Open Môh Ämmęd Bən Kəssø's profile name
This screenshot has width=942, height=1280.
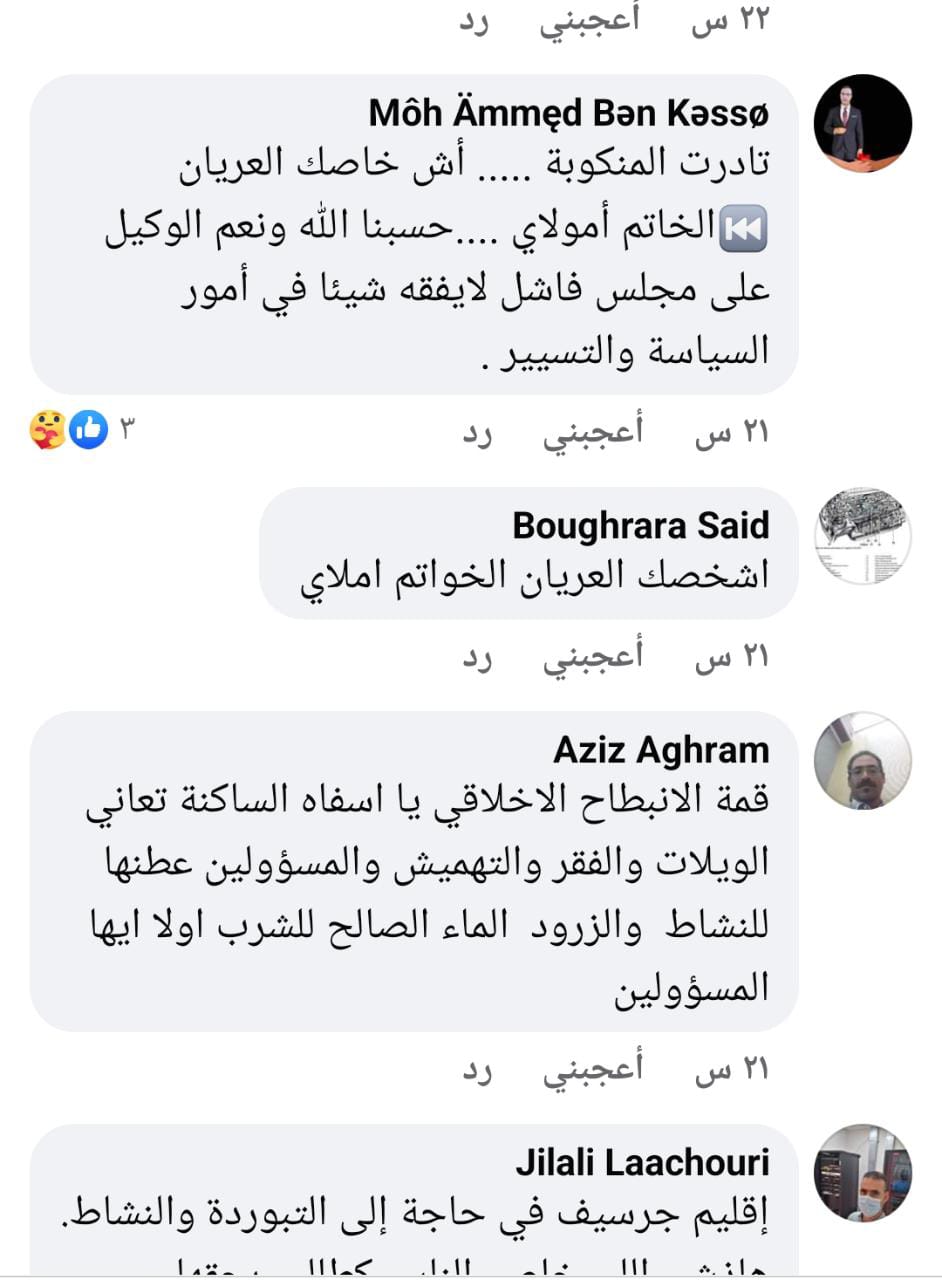[x=569, y=113]
